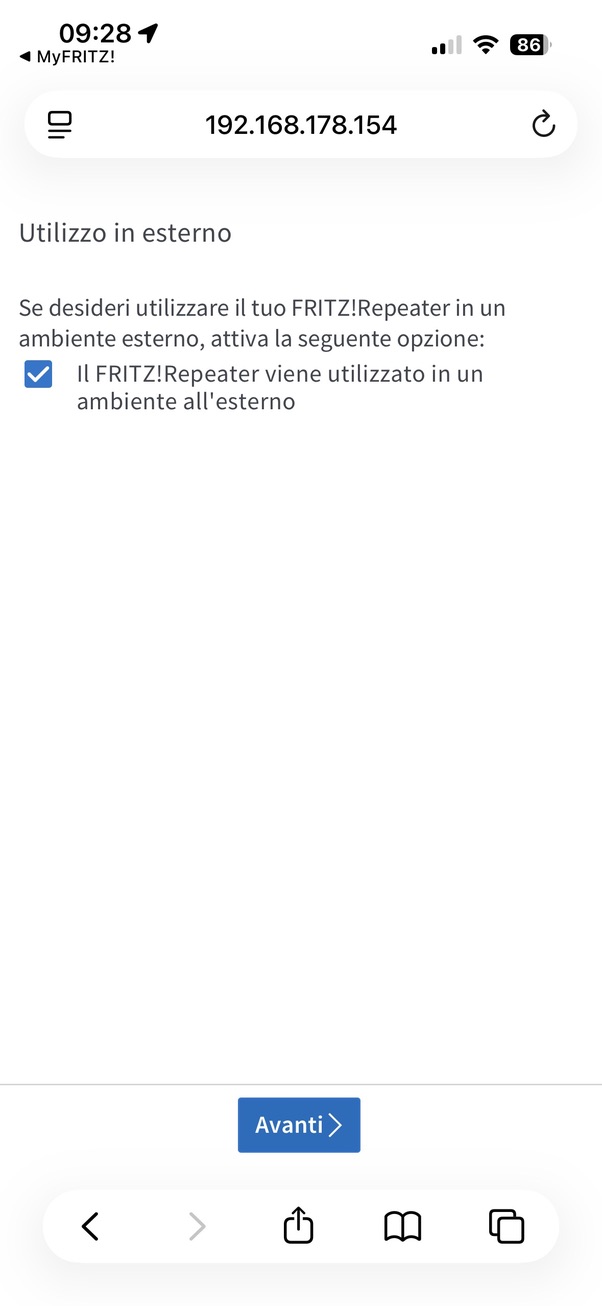This screenshot has width=602, height=1306.
Task: Tap the address bar showing 192.168.178.154
Action: click(x=300, y=125)
